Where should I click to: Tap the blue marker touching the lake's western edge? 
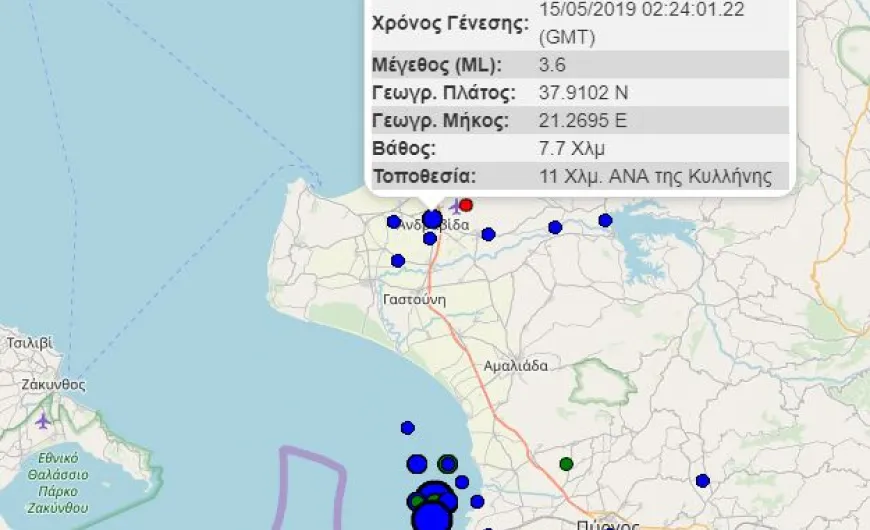coord(605,221)
